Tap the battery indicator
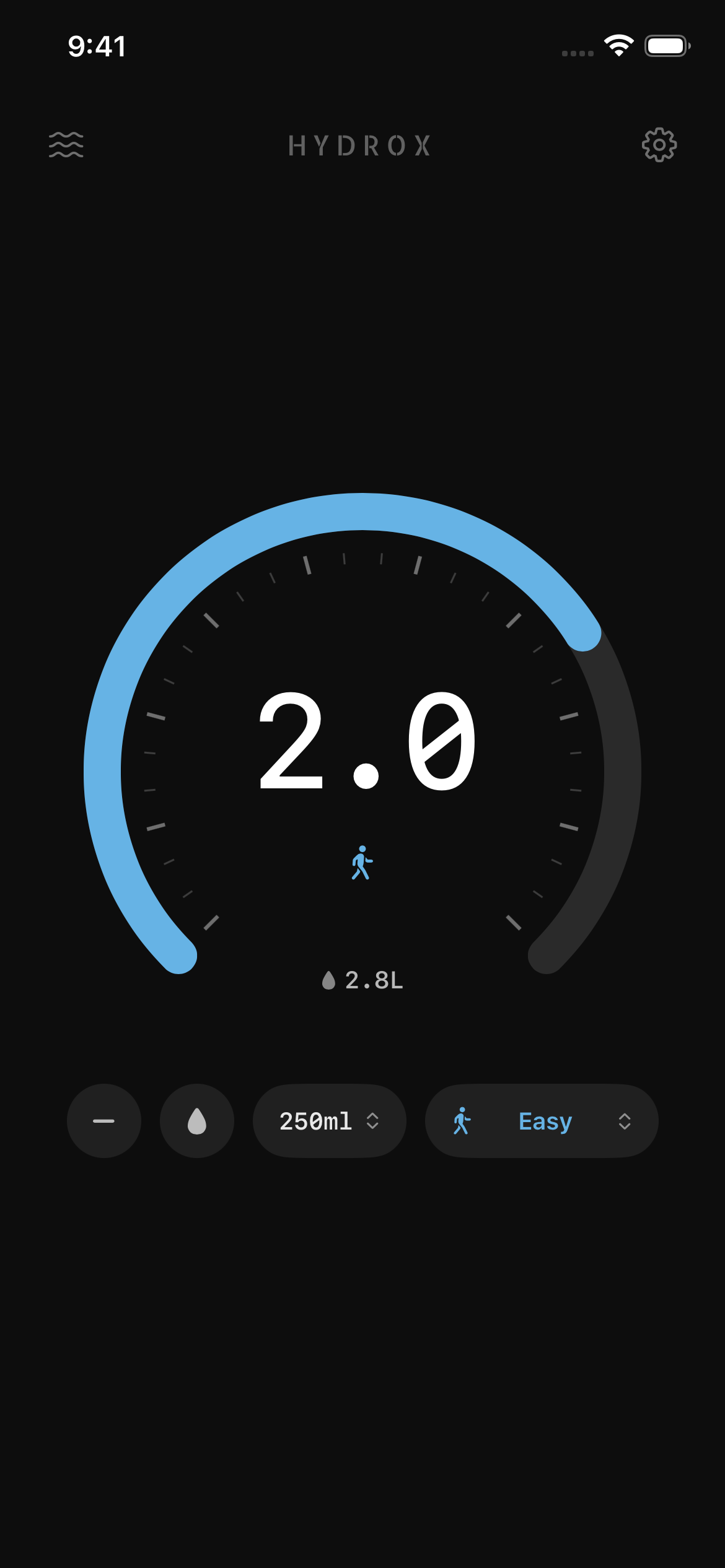This screenshot has width=725, height=1568. (x=666, y=45)
